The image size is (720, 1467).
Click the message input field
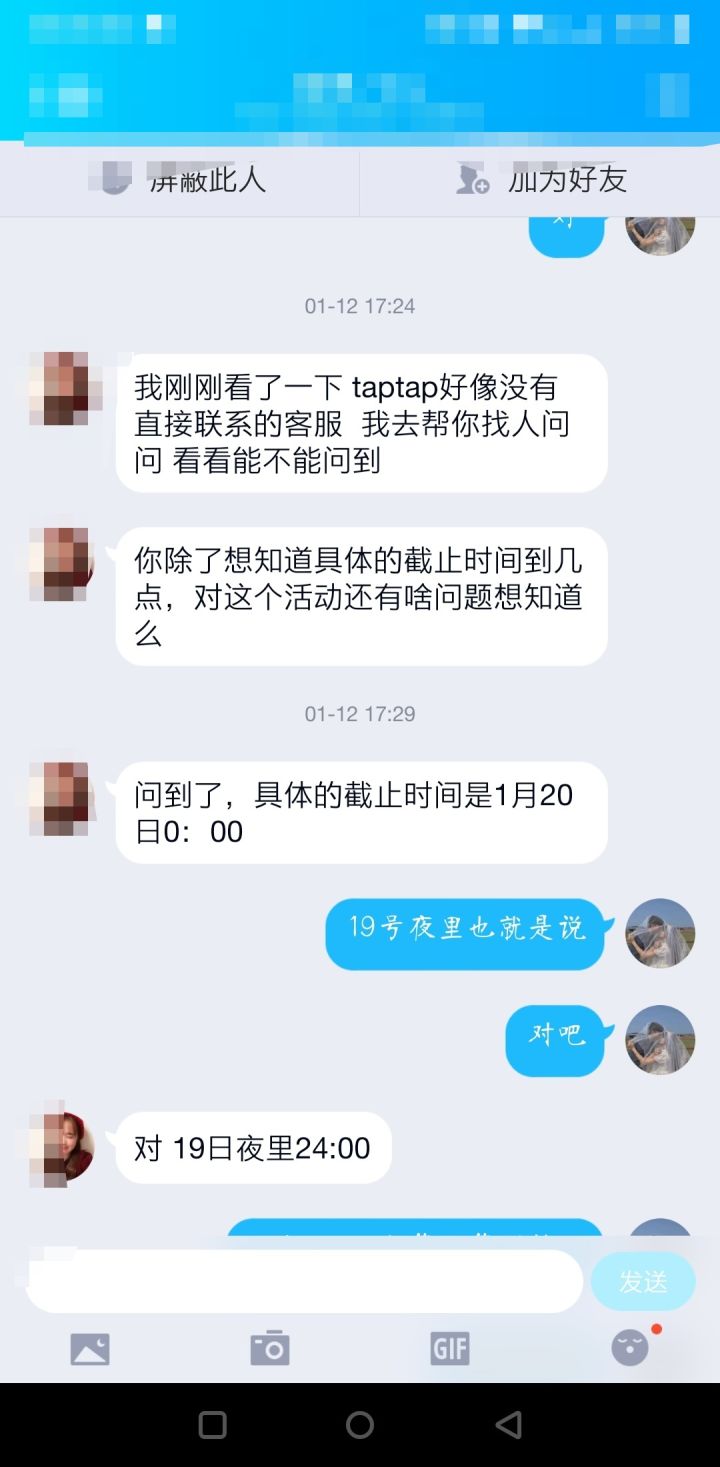(x=300, y=1281)
